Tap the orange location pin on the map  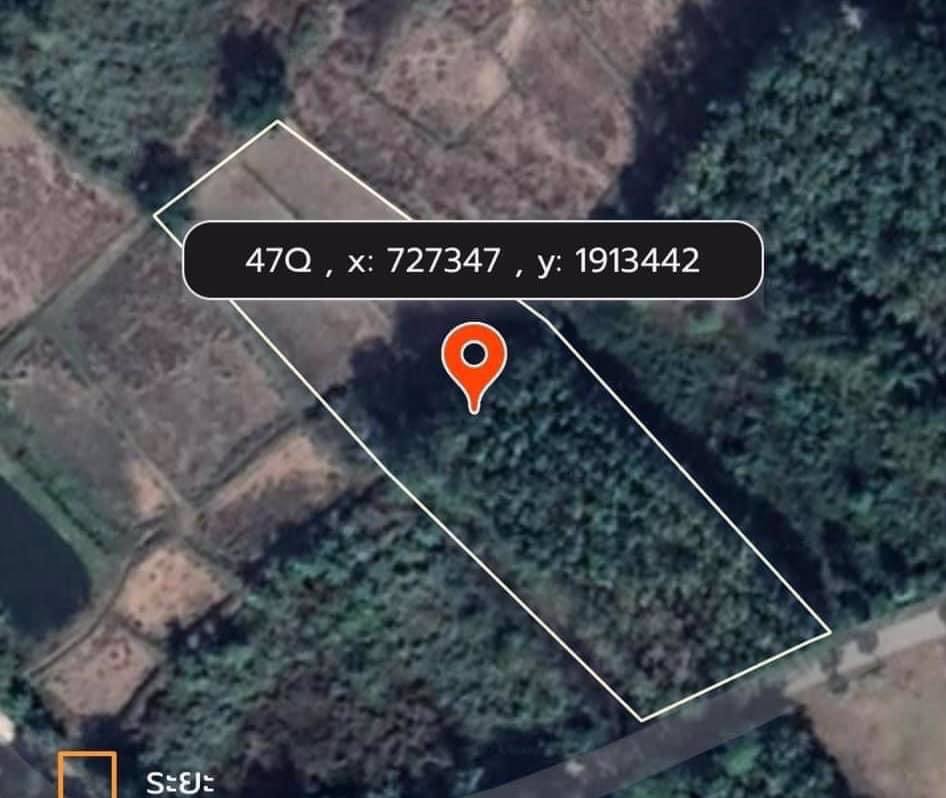point(474,364)
